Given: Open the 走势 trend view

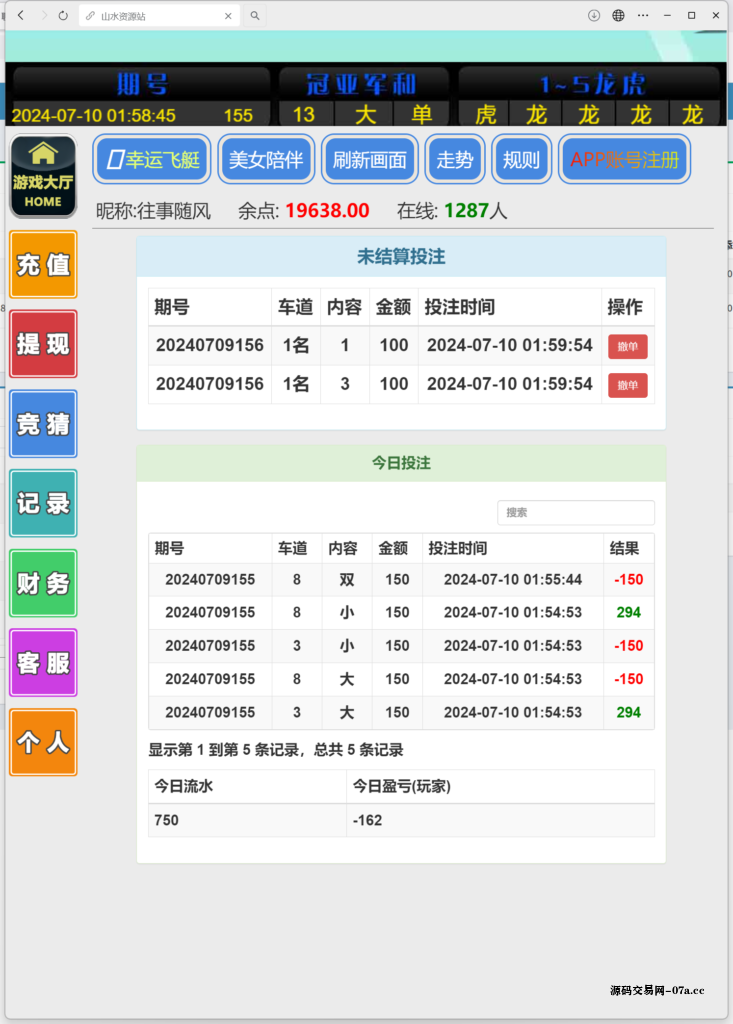Looking at the screenshot, I should (x=454, y=158).
